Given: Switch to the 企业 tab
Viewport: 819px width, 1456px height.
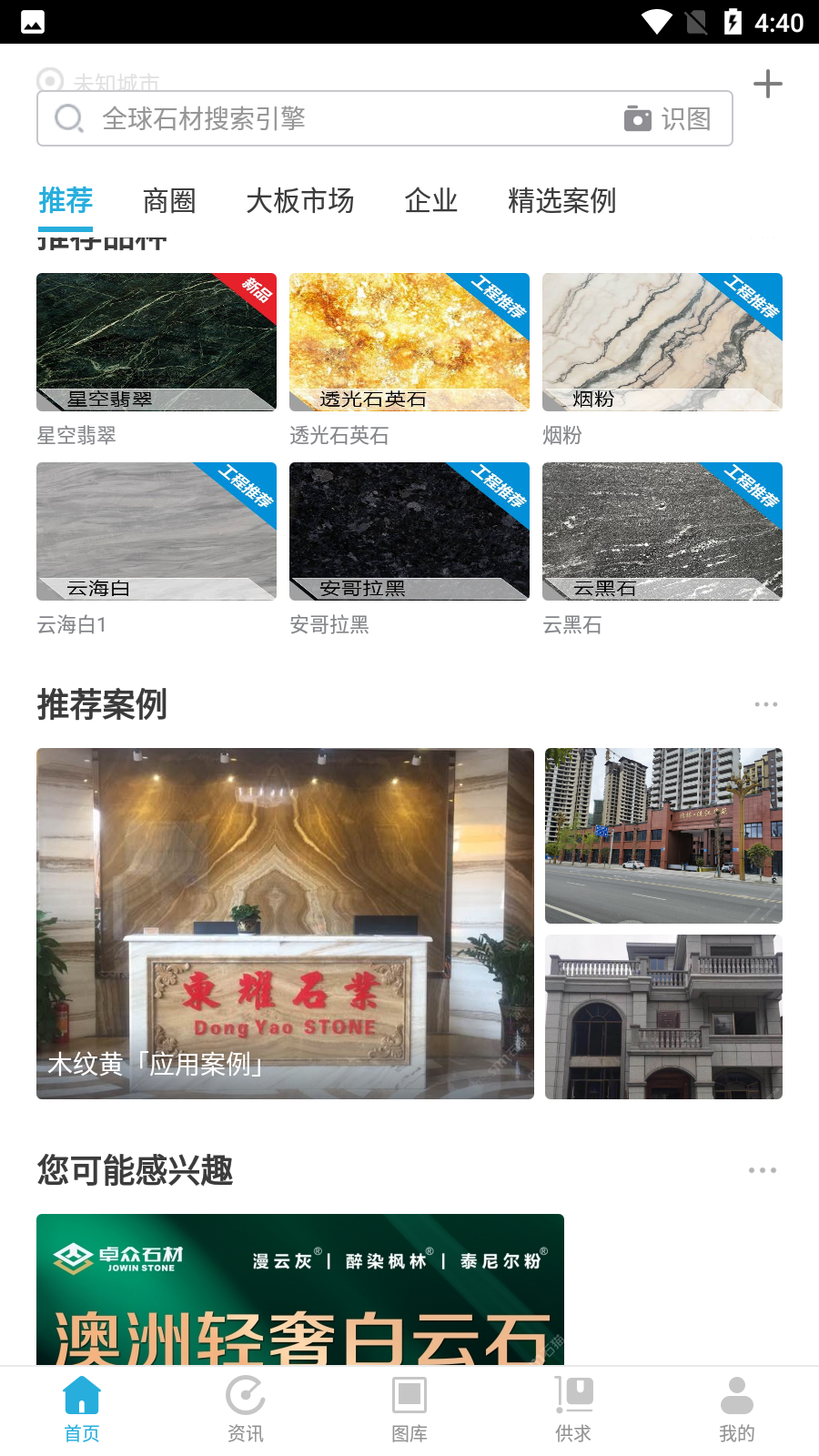Looking at the screenshot, I should 430,201.
